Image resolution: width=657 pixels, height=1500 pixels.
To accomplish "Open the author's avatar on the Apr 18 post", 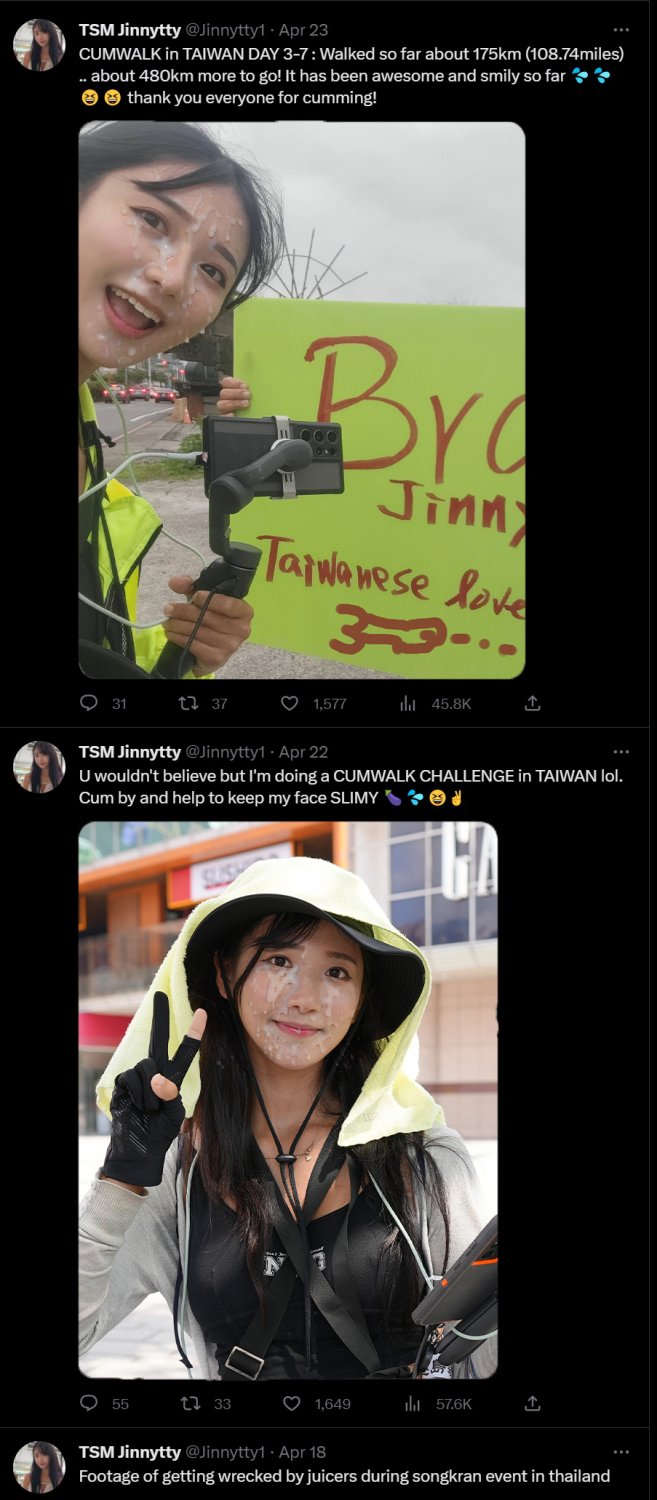I will click(39, 1467).
